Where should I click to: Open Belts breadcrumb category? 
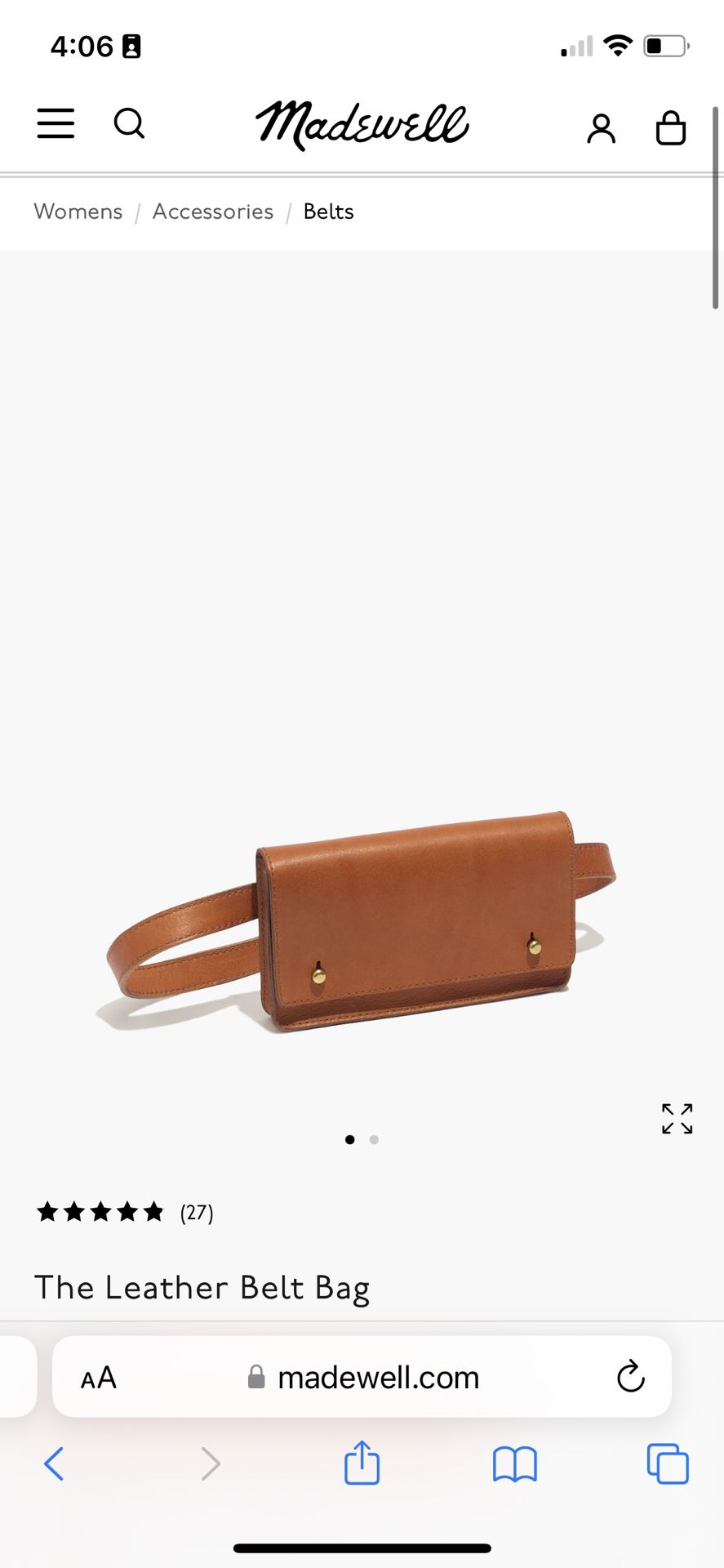click(328, 212)
